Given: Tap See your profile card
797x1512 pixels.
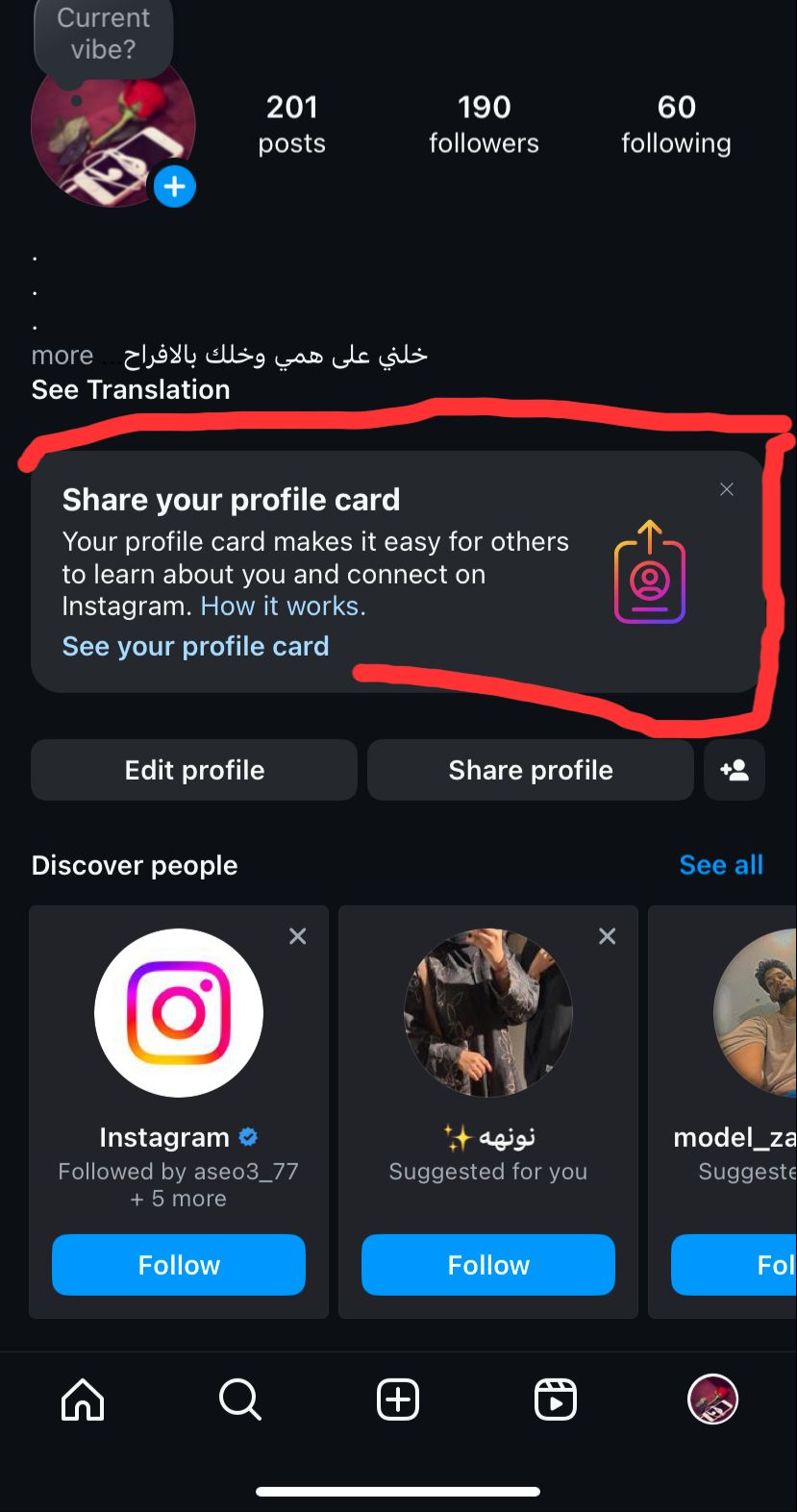Looking at the screenshot, I should [195, 646].
